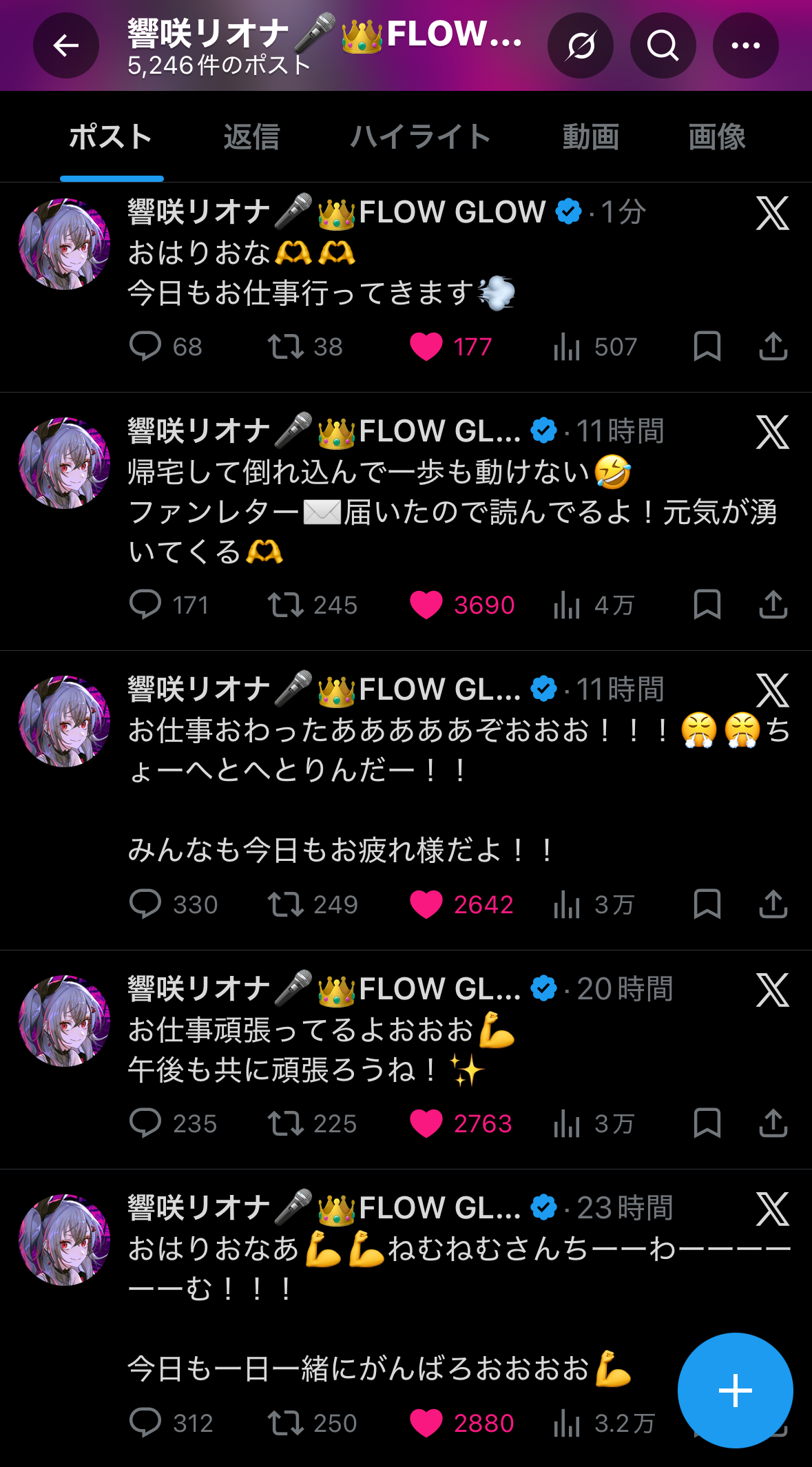The width and height of the screenshot is (812, 1467).
Task: Switch to the 返信 tab
Action: [251, 137]
